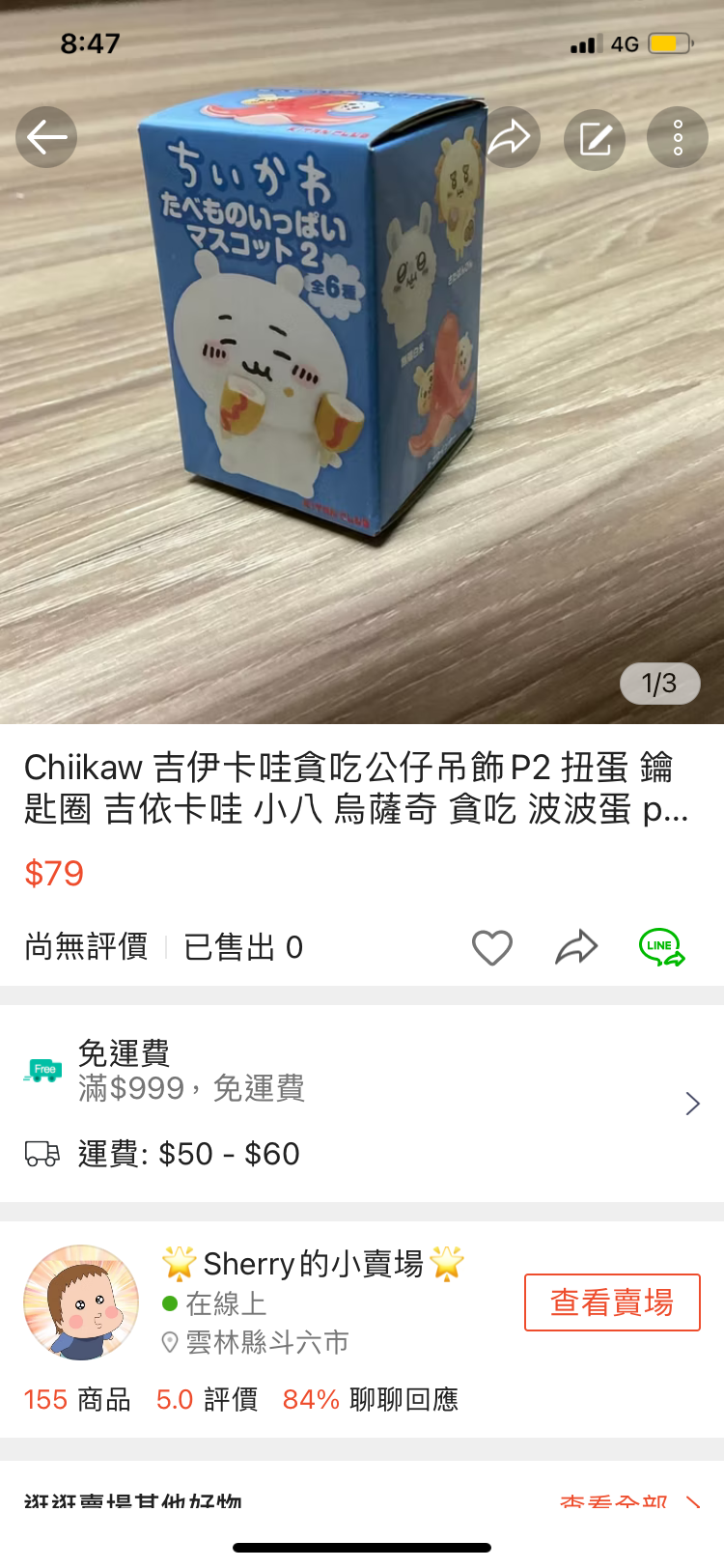This screenshot has height=1568, width=724.
Task: Tap the 查看賣場 button
Action: [x=612, y=1302]
